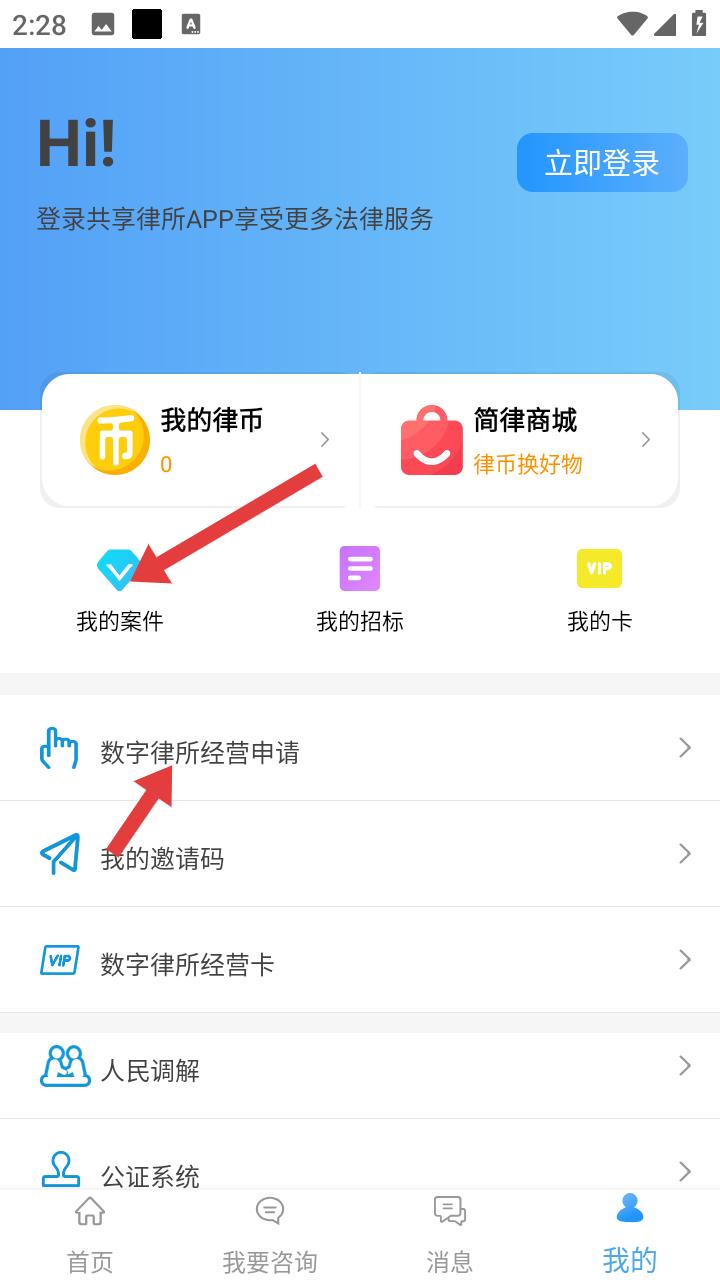
Task: Open 数字律所经营申请 row
Action: [360, 750]
